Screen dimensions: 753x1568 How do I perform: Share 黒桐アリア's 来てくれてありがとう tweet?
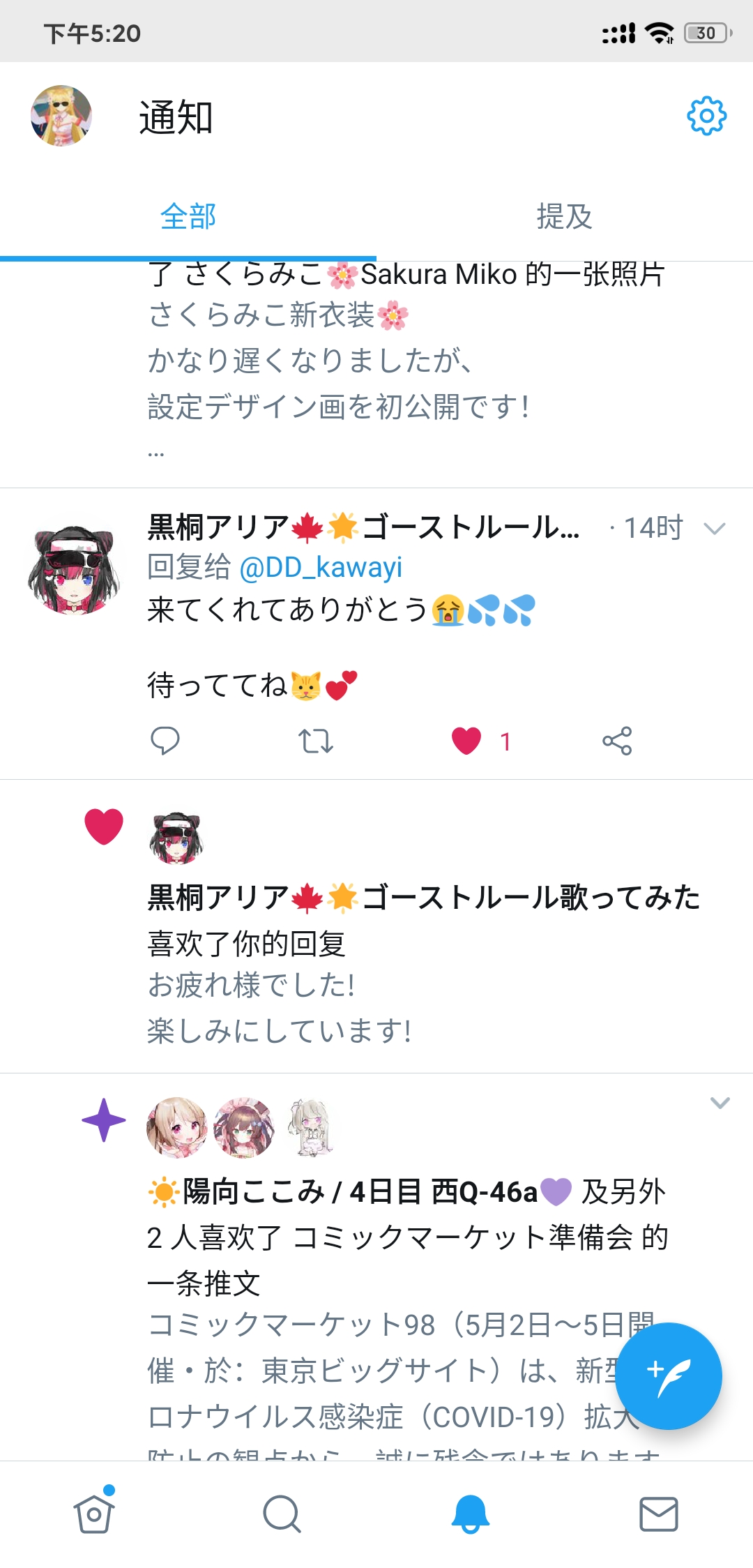click(x=617, y=741)
